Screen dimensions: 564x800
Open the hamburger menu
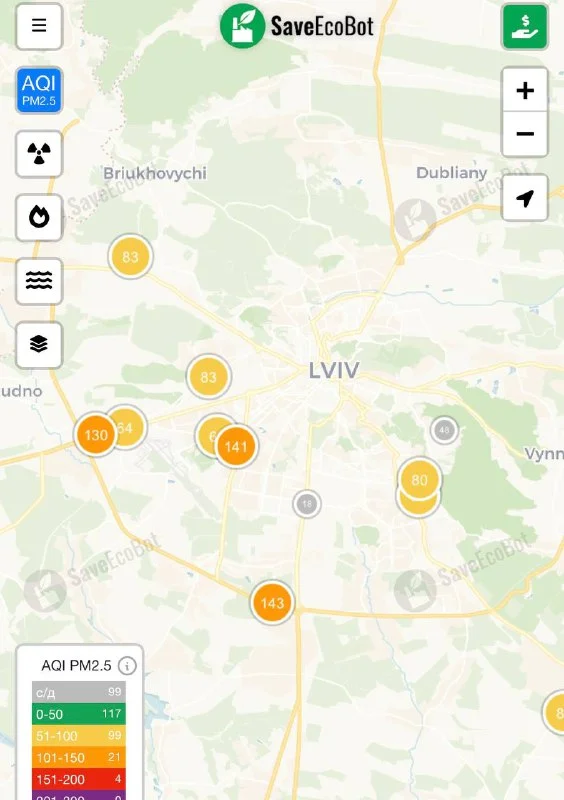(x=39, y=26)
